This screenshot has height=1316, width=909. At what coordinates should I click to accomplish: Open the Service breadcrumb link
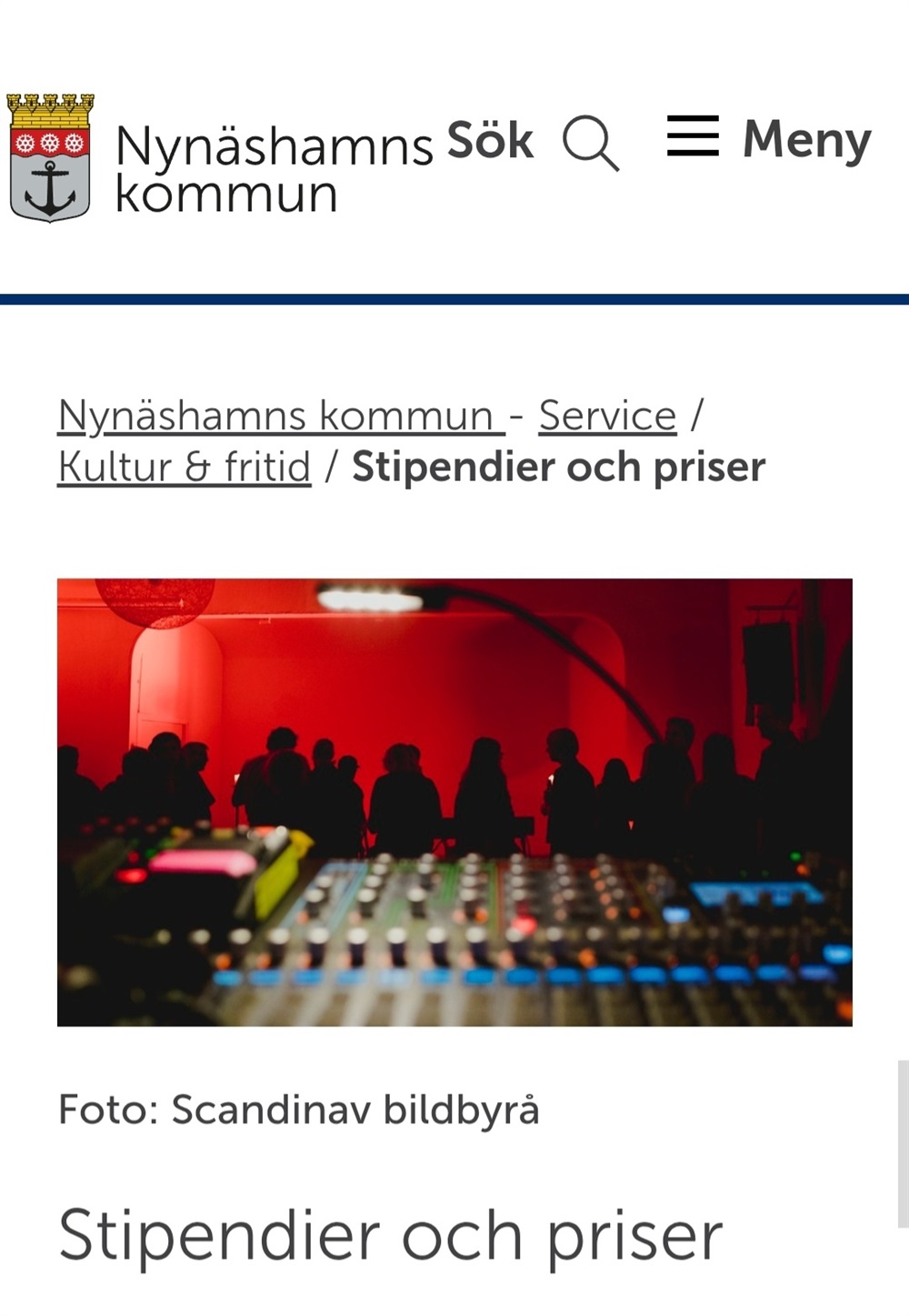pyautogui.click(x=607, y=417)
